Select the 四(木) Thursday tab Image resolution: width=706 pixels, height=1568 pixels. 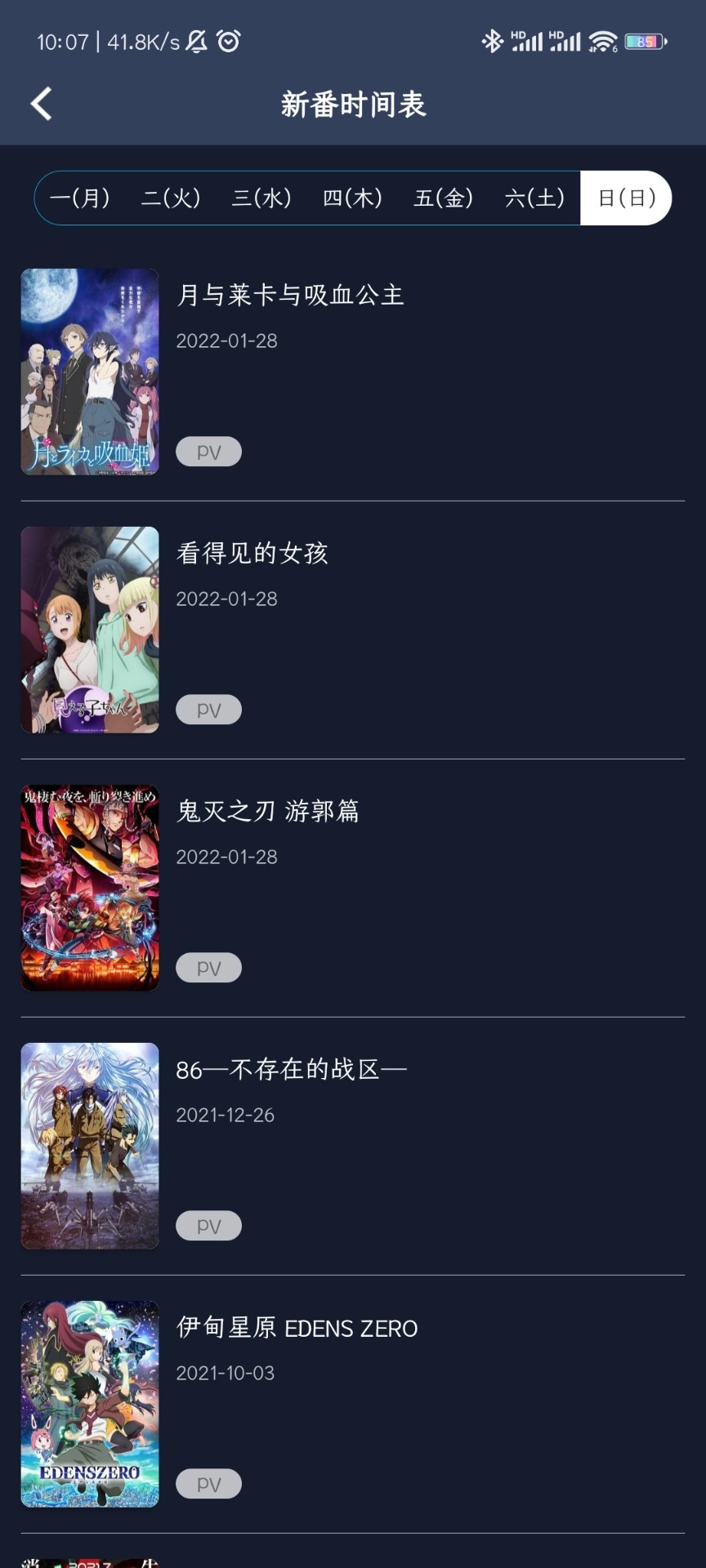352,198
